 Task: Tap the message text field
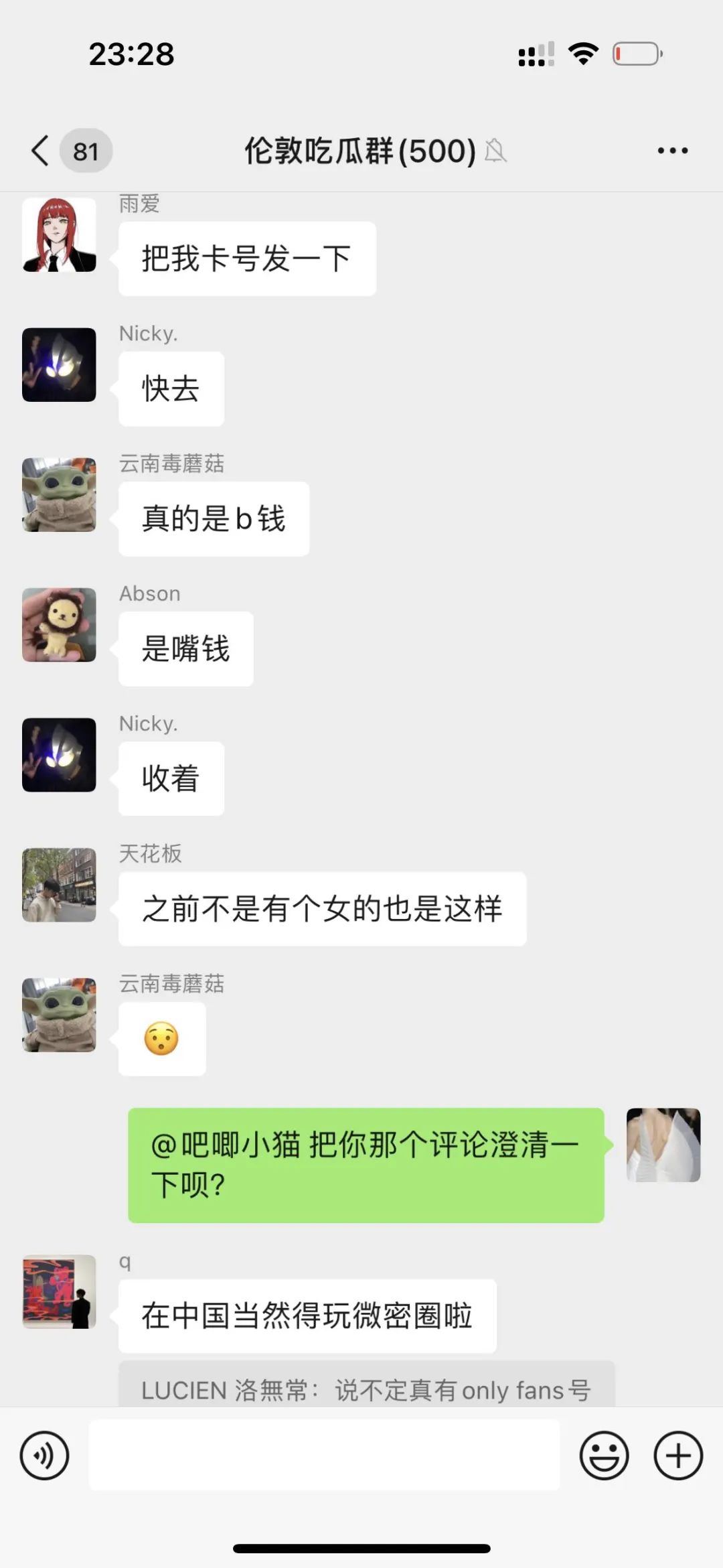pyautogui.click(x=324, y=1455)
